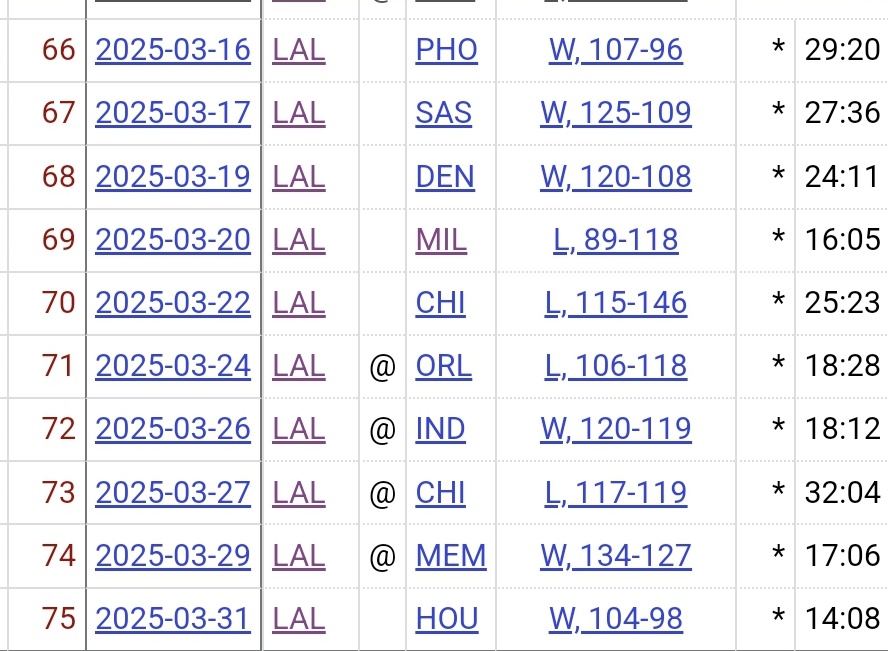Open the MEM team link
Image resolution: width=888 pixels, height=651 pixels.
pyautogui.click(x=451, y=556)
